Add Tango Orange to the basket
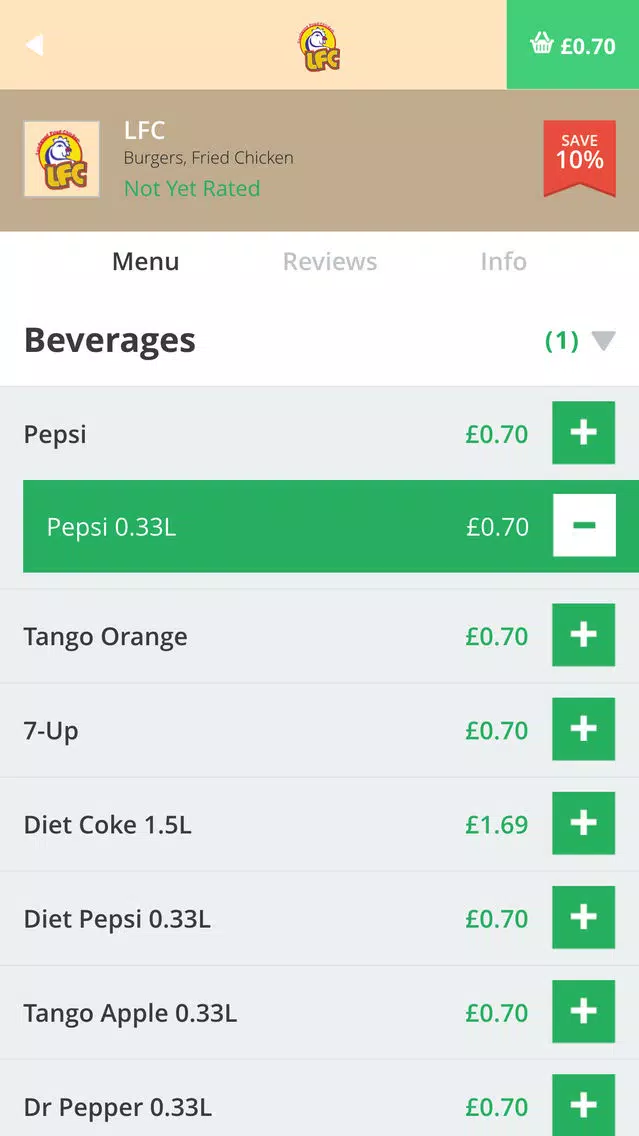The height and width of the screenshot is (1136, 639). tap(583, 635)
